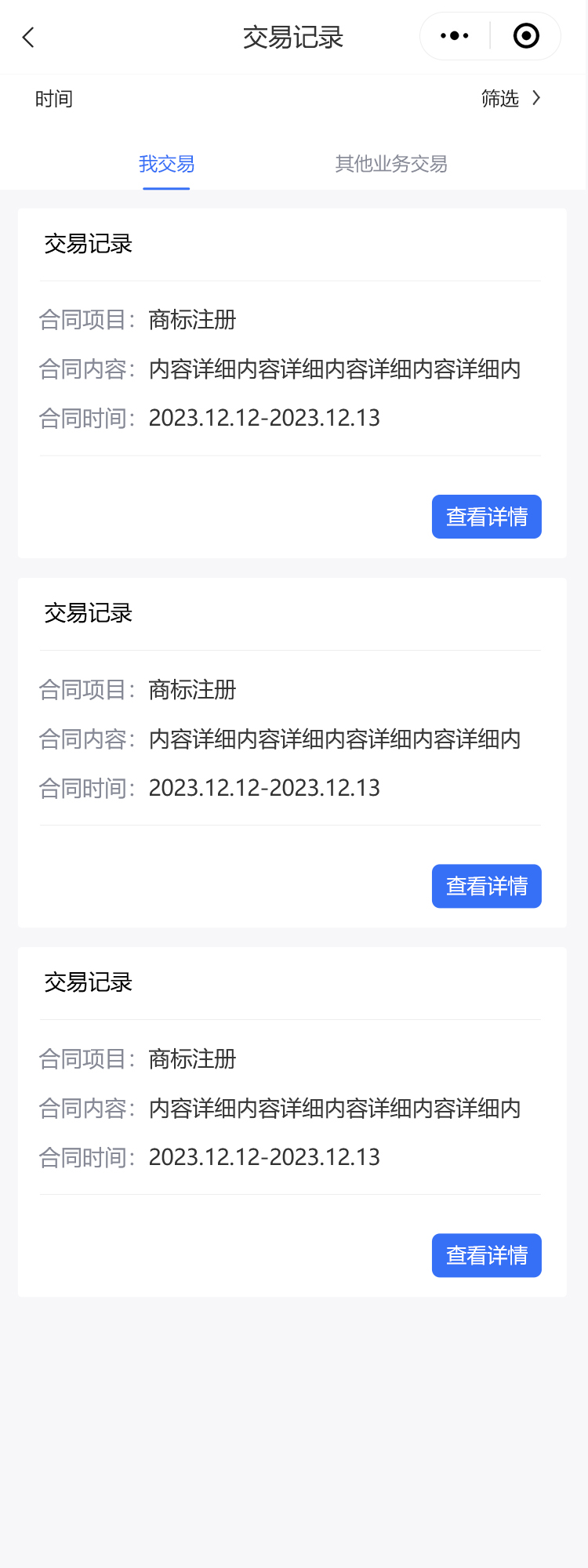Switch to the 我交易 tab
The width and height of the screenshot is (588, 1568).
(x=166, y=164)
